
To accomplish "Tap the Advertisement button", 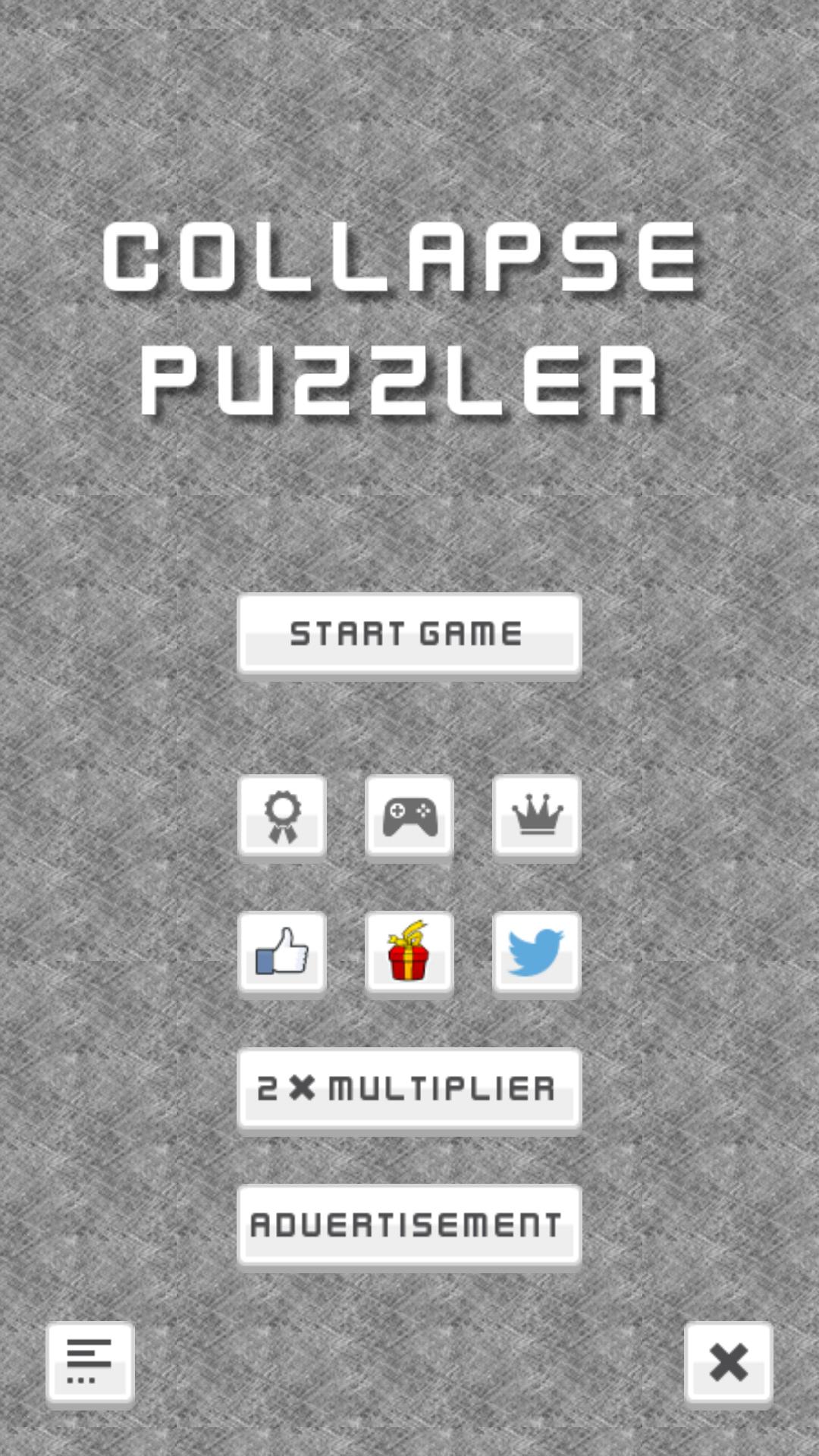I will 409,1225.
